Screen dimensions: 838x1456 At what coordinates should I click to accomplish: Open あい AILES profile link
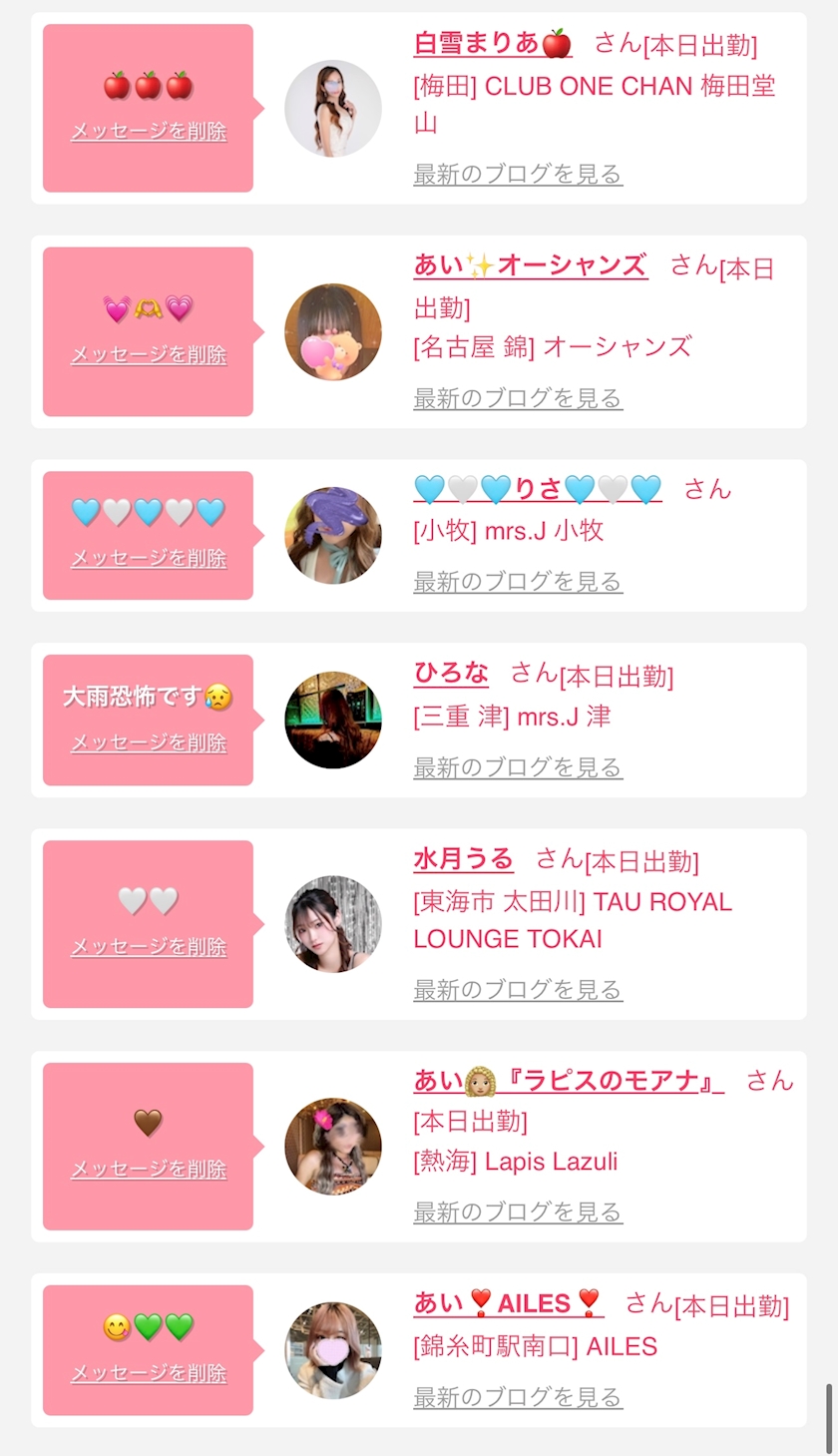[x=508, y=1303]
